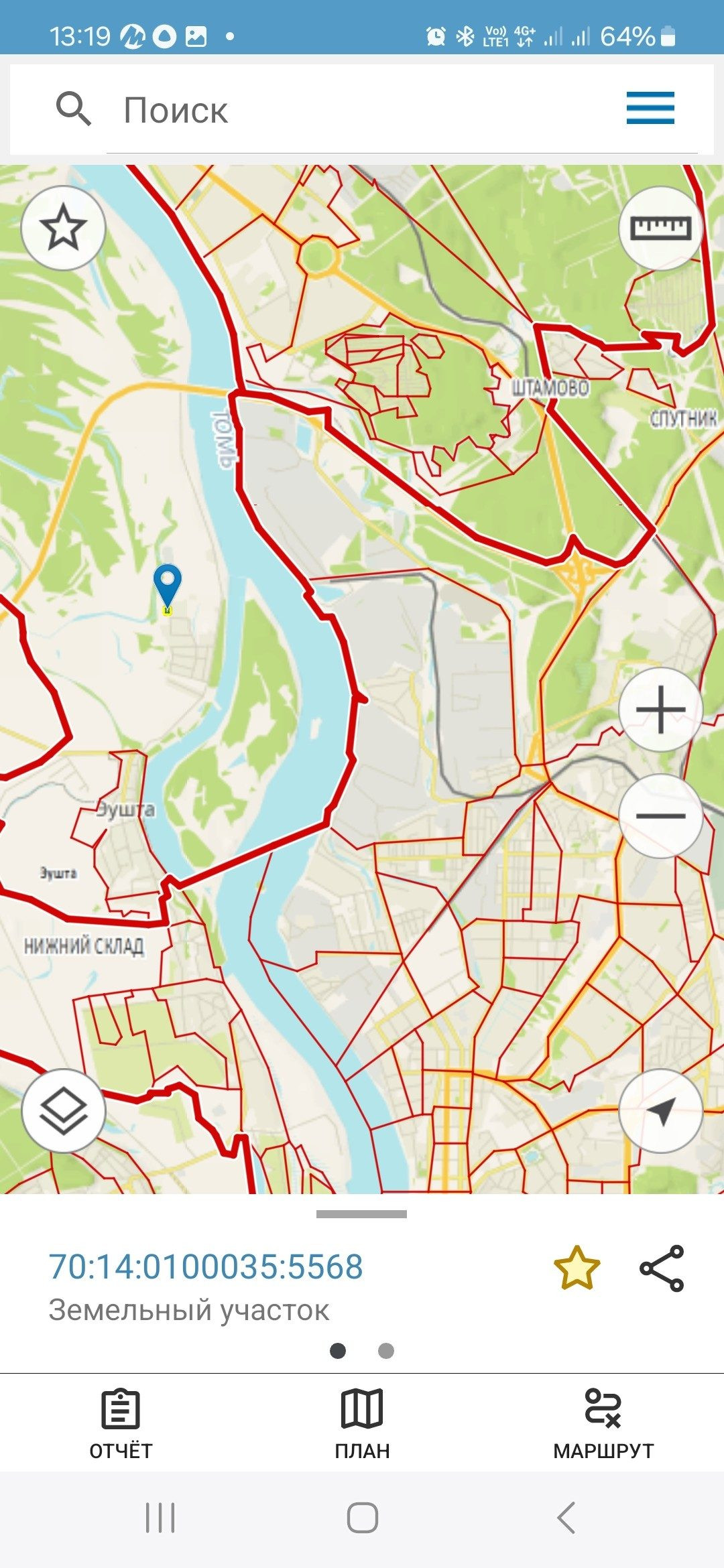The width and height of the screenshot is (724, 1568).
Task: Open favorites with the star map button
Action: click(x=64, y=228)
